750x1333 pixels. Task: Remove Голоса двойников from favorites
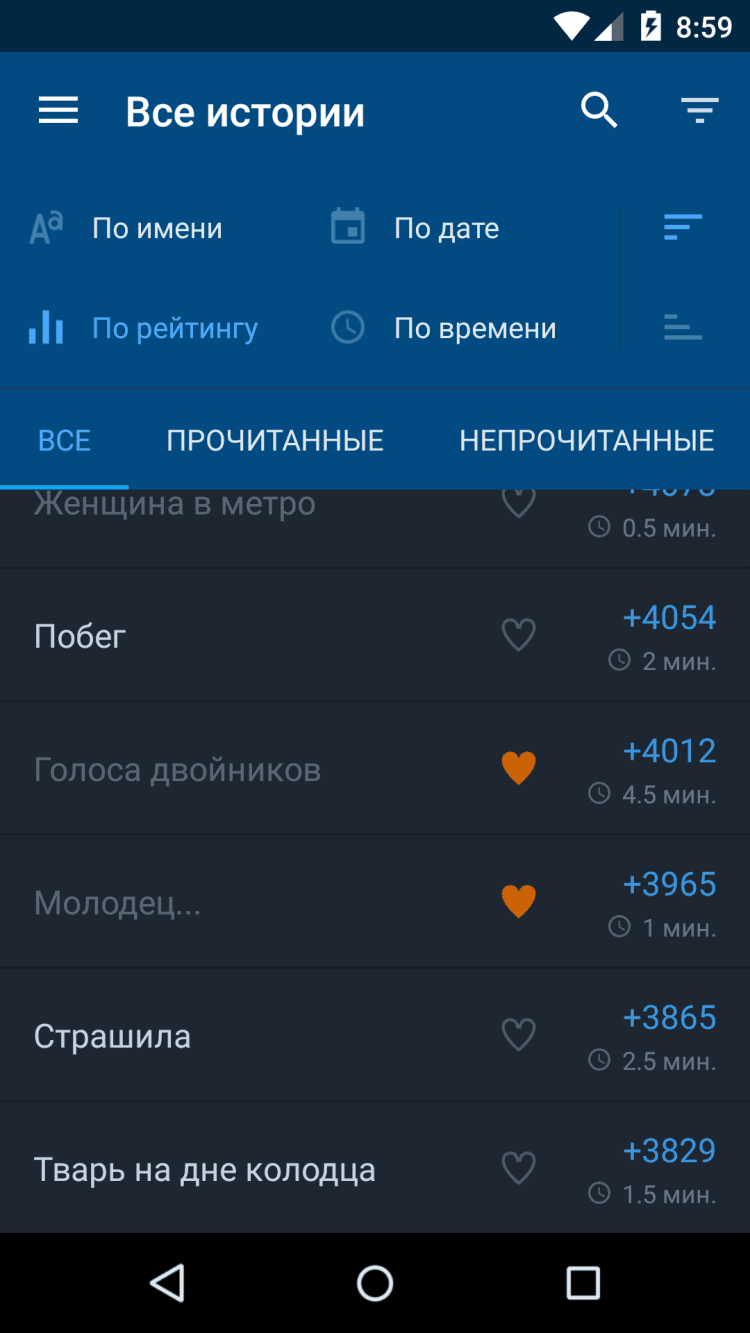click(x=518, y=768)
